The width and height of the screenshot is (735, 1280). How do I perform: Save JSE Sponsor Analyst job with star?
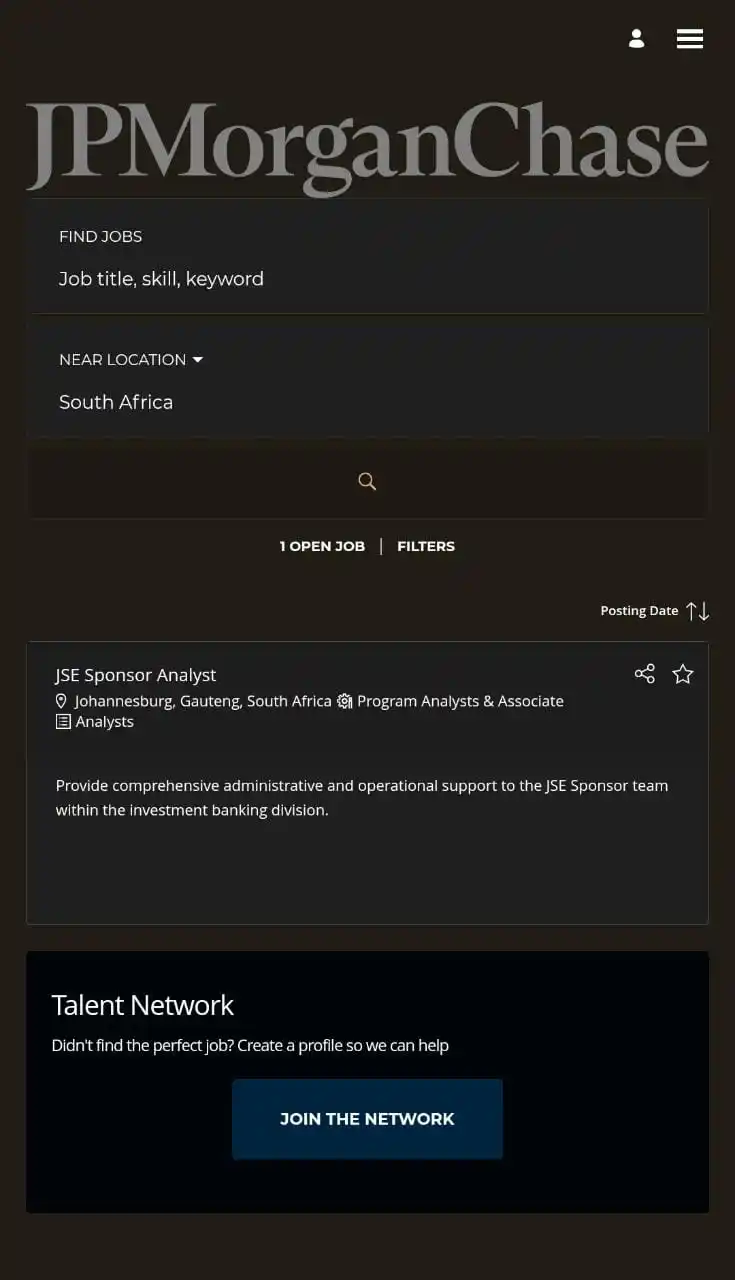pyautogui.click(x=683, y=674)
